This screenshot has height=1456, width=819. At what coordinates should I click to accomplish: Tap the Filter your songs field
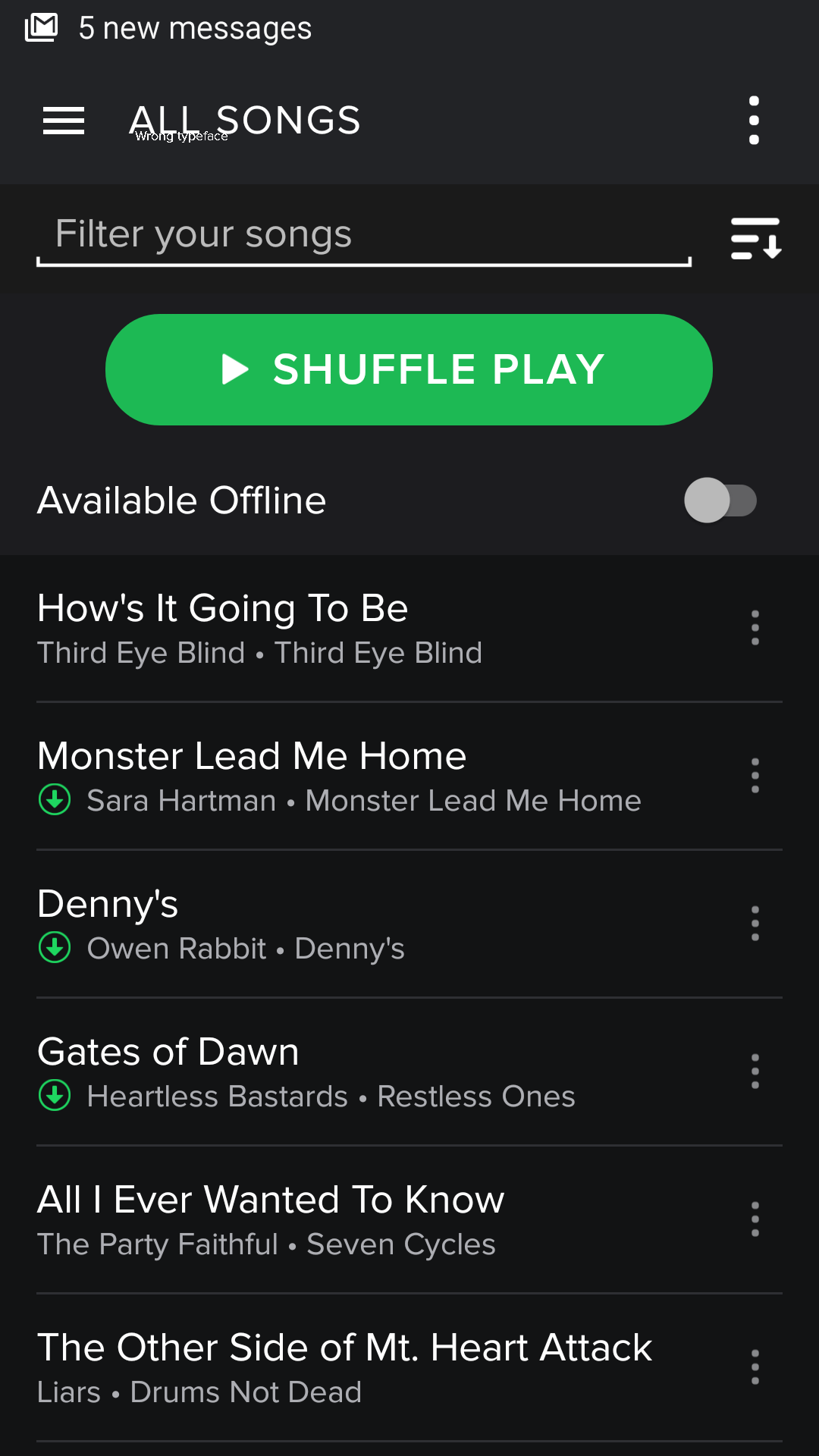tap(364, 235)
